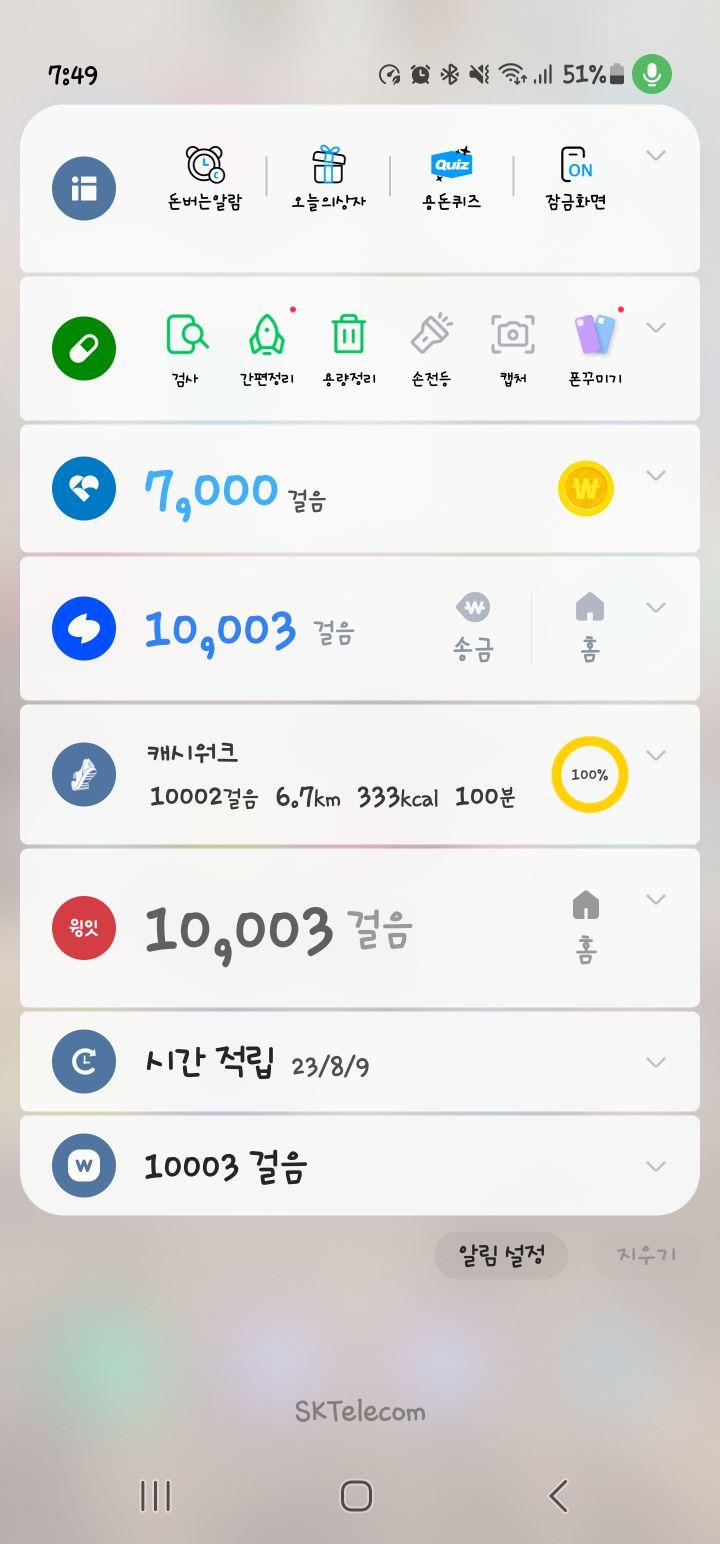Collect the gold coin next to 7,000 걸음
The width and height of the screenshot is (720, 1544).
pyautogui.click(x=585, y=489)
